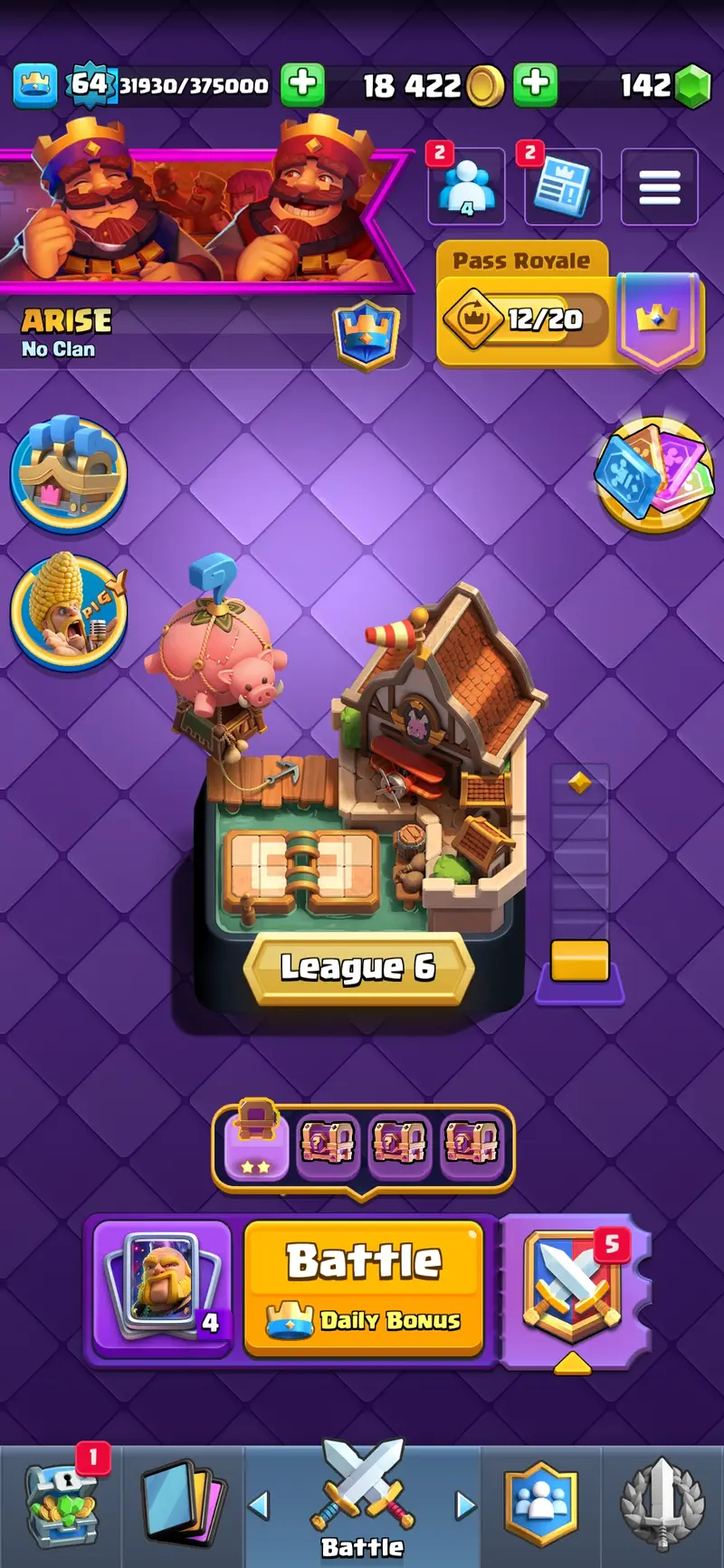Open the cards collection event icon
Screen dimensions: 724x1568
(x=653, y=473)
